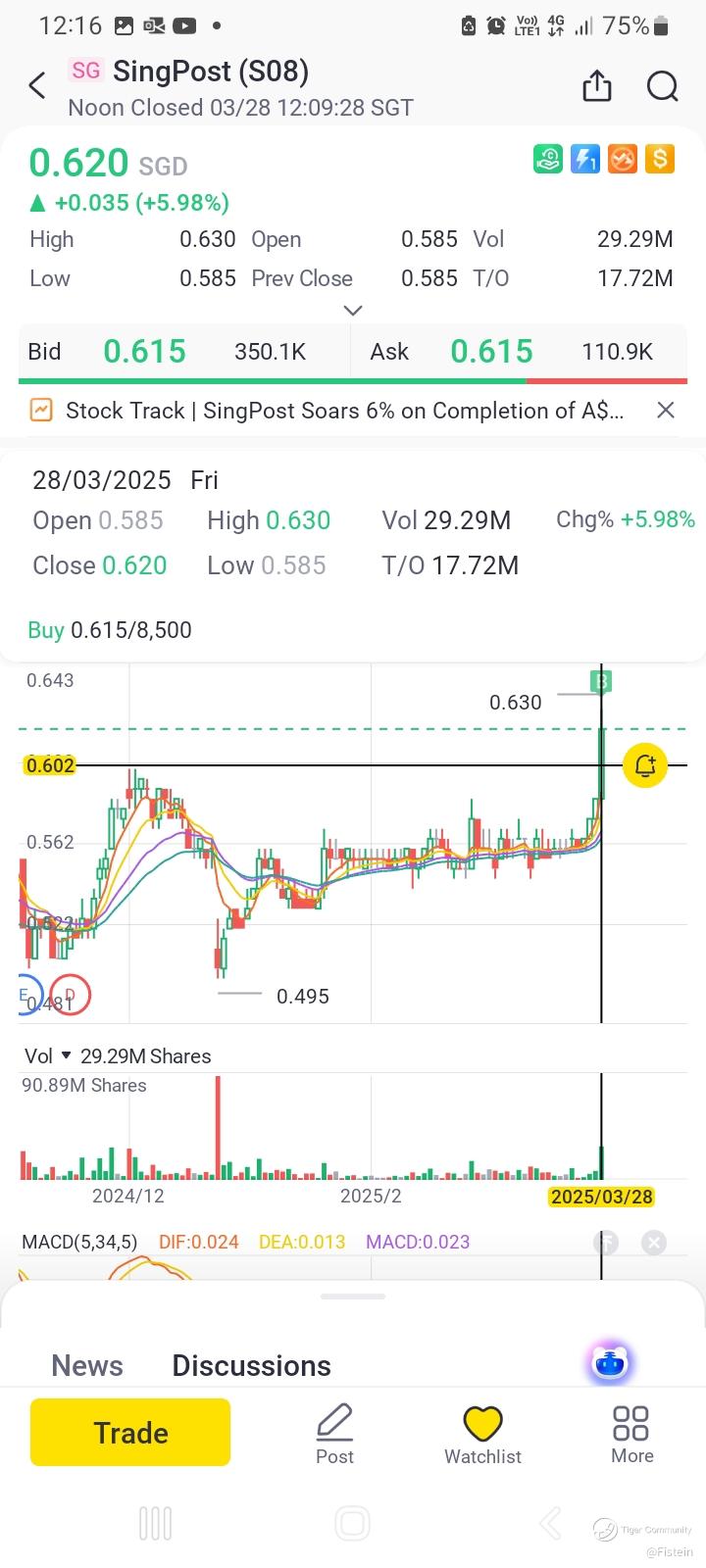Close the MACD indicator panel
706x1568 pixels.
tap(654, 1243)
